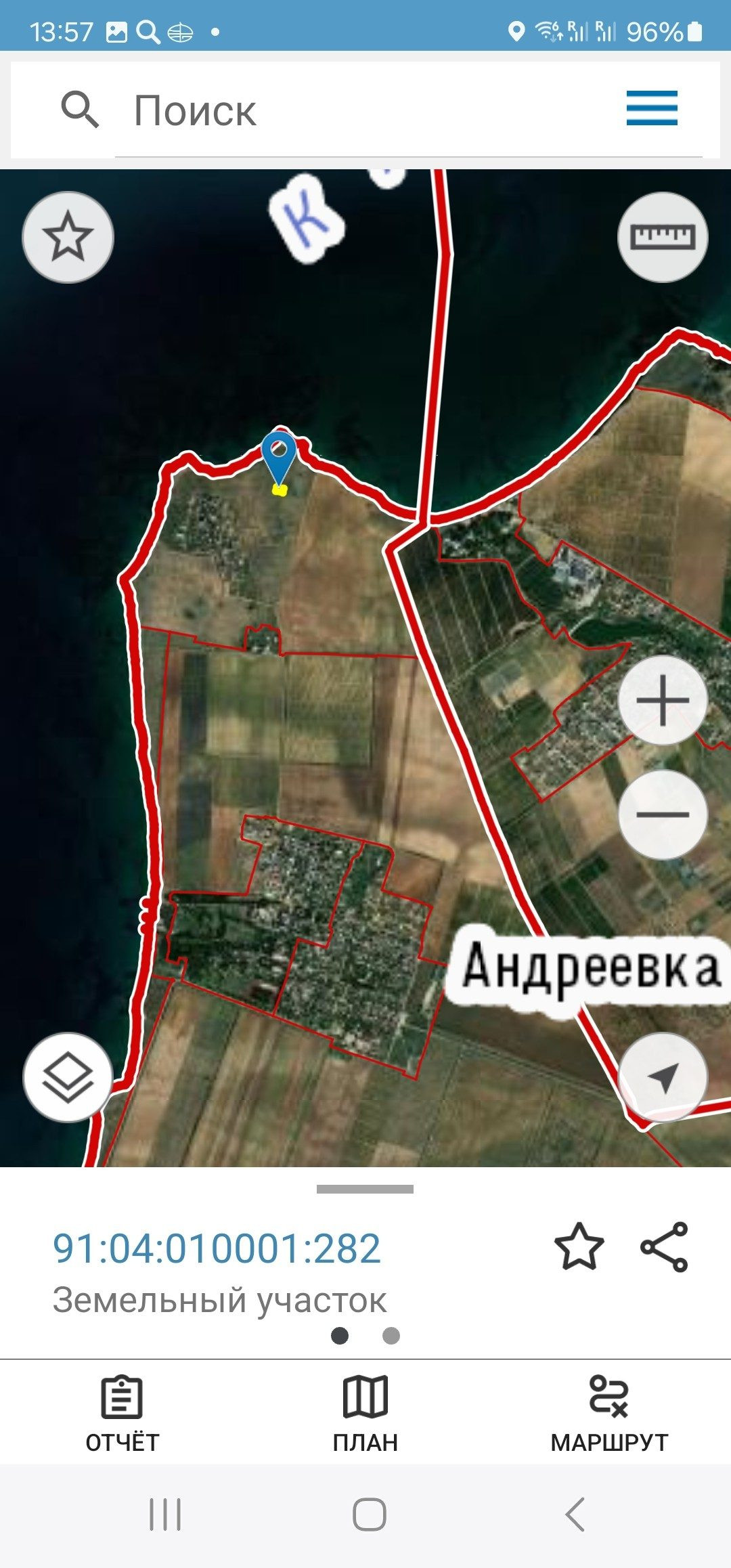731x1568 pixels.
Task: Expand the bottom sheet handle
Action: pyautogui.click(x=365, y=1189)
